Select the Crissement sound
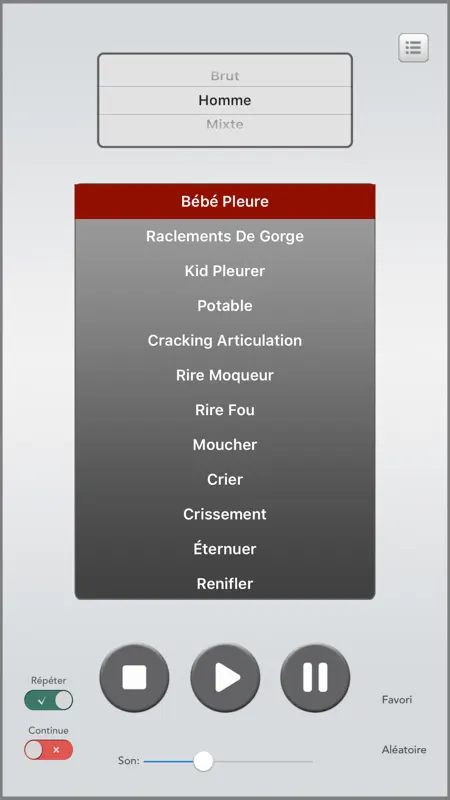Screen dimensions: 450x800 coord(224,514)
